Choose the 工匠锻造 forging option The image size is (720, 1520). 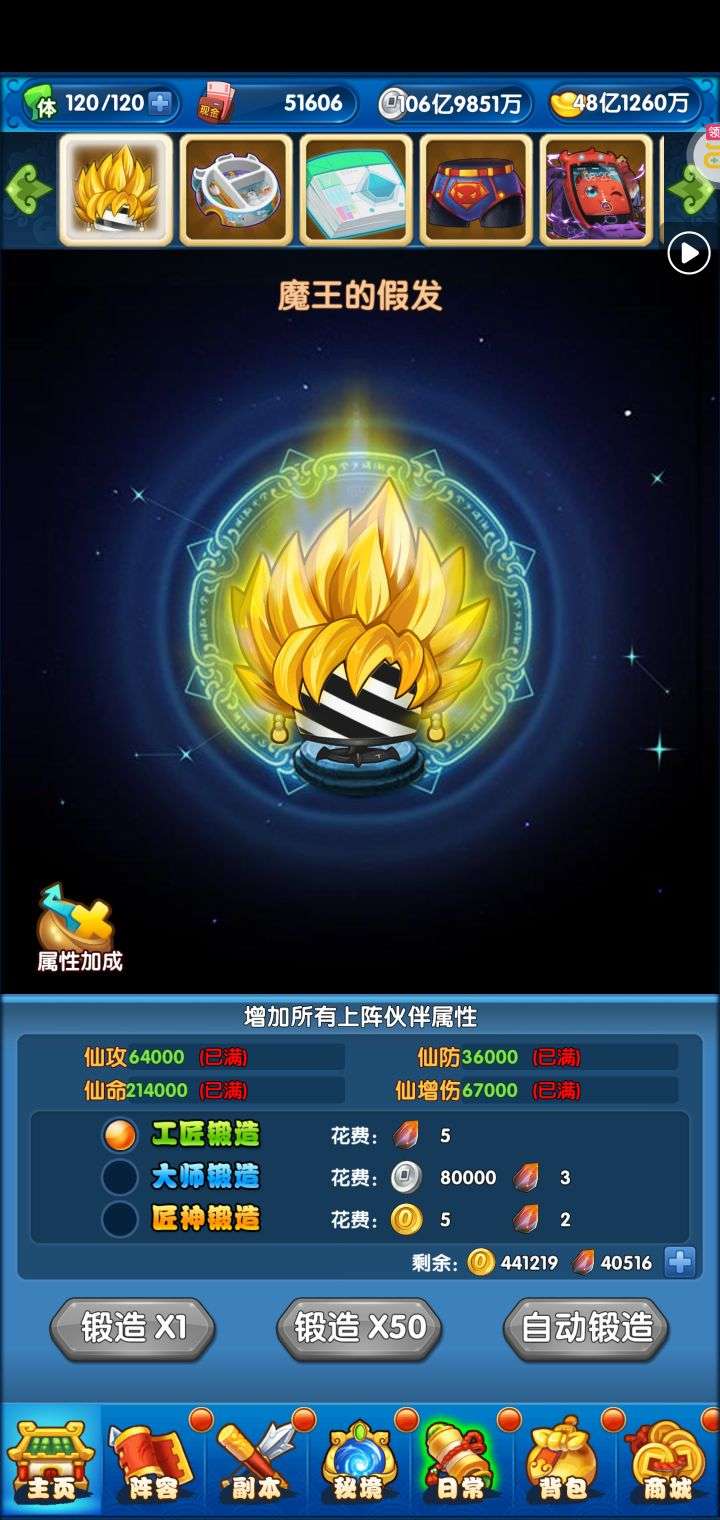pyautogui.click(x=181, y=1135)
